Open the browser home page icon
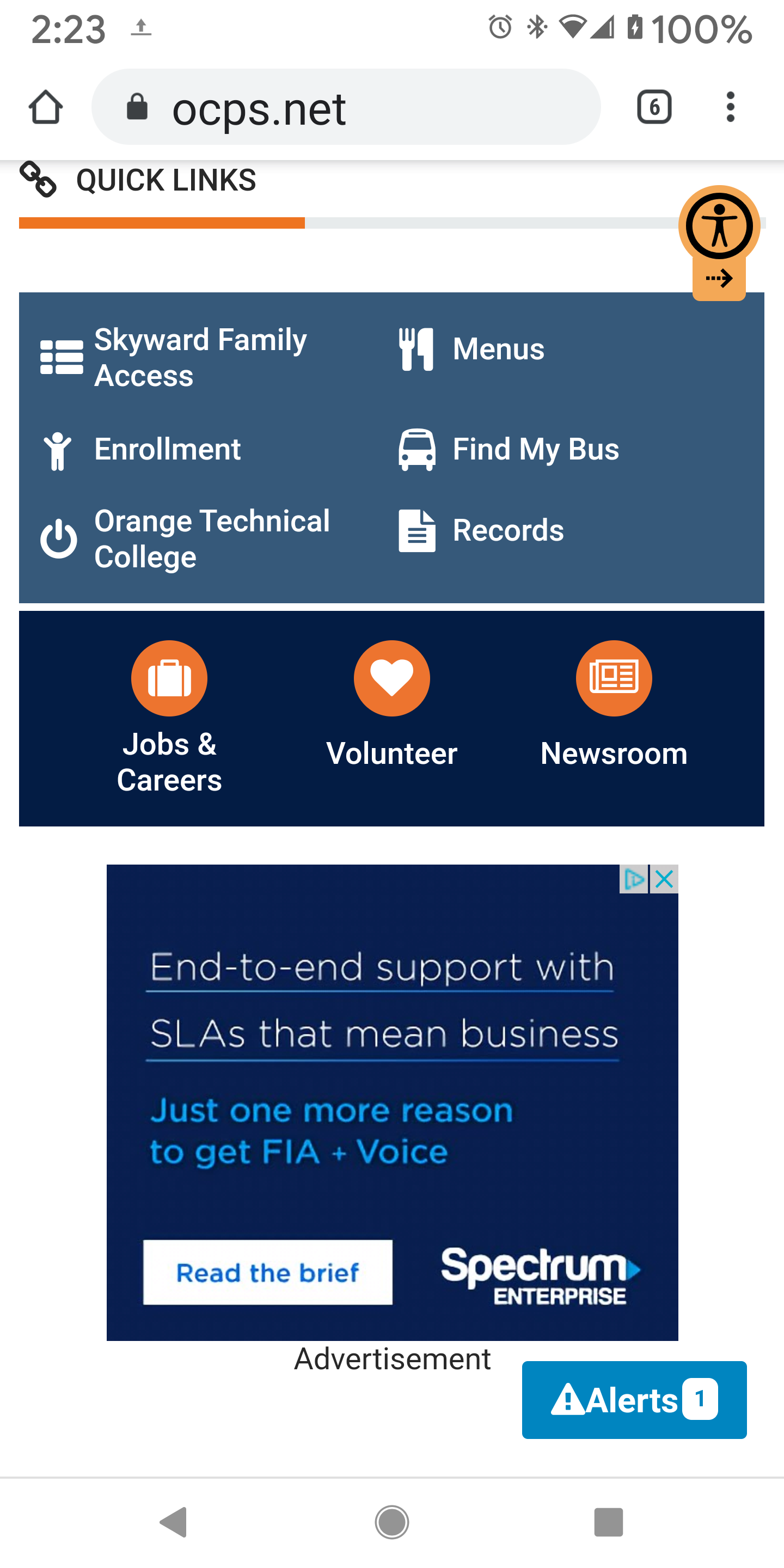 click(46, 107)
